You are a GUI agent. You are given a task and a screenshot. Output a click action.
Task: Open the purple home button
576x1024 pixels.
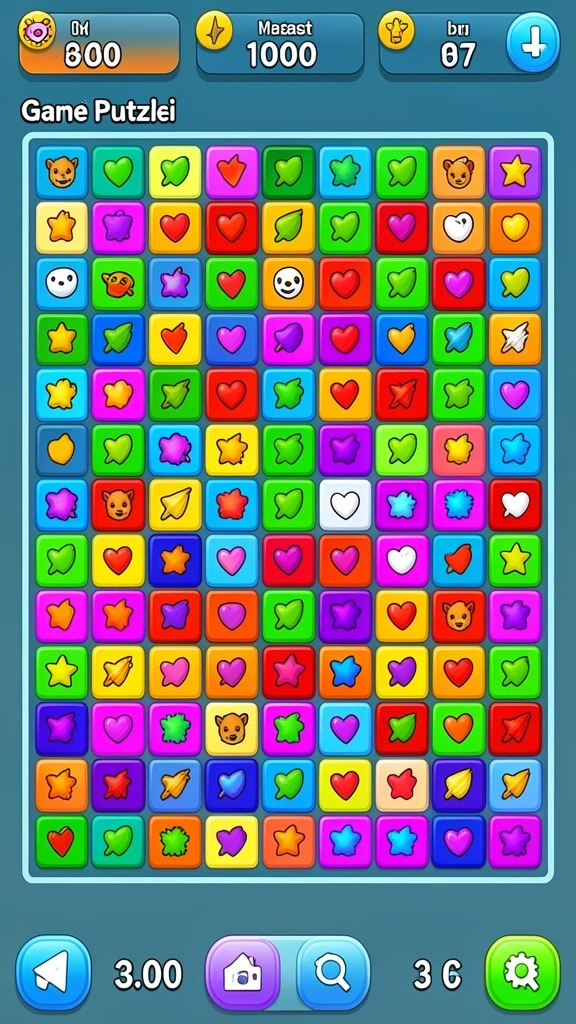(243, 973)
